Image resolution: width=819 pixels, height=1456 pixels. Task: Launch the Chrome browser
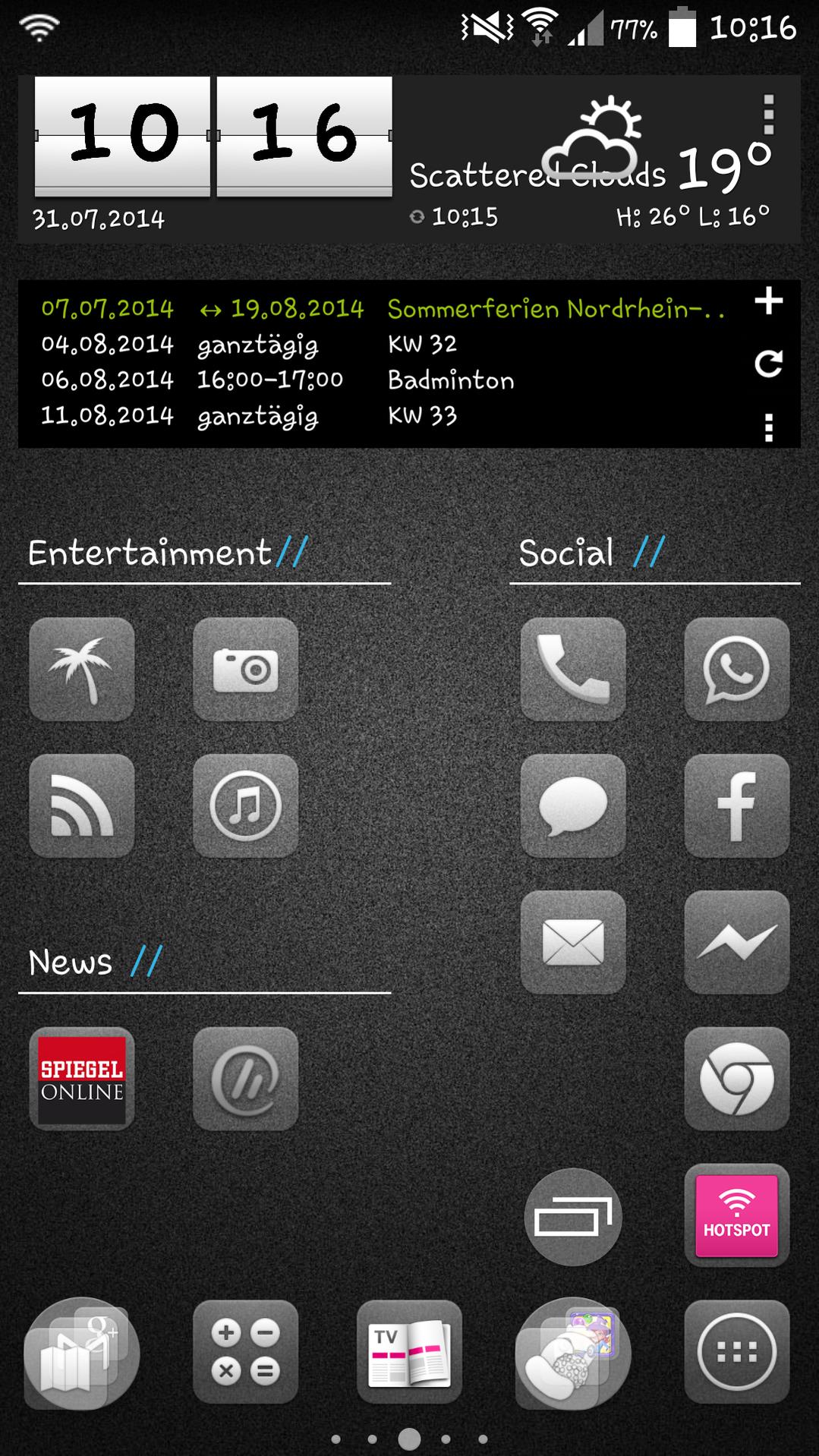tap(736, 1079)
